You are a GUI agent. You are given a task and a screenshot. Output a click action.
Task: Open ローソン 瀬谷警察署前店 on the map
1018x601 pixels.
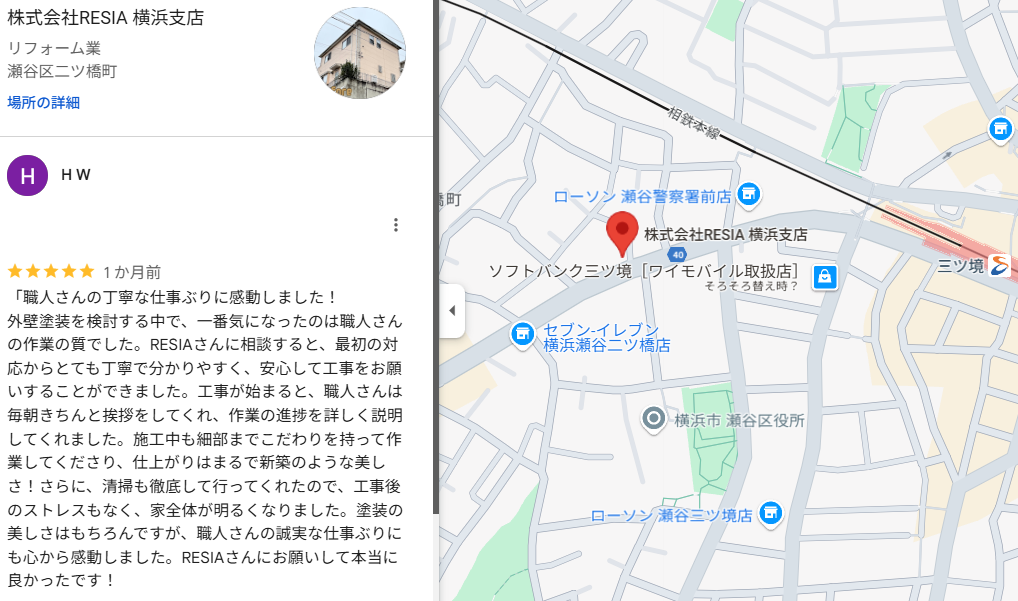(747, 194)
